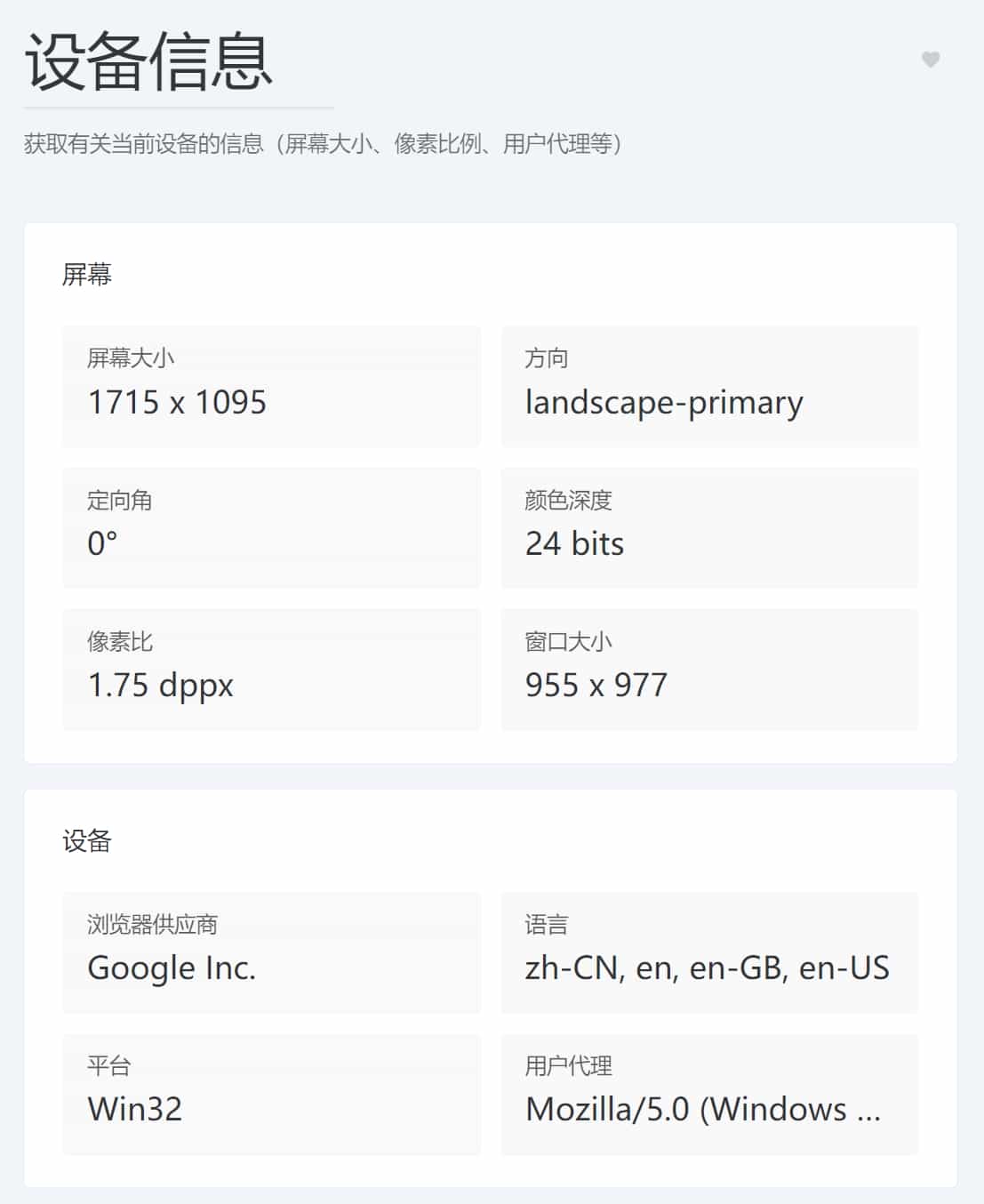The height and width of the screenshot is (1204, 984).
Task: Click the 平台 Win32 card
Action: [x=271, y=1094]
